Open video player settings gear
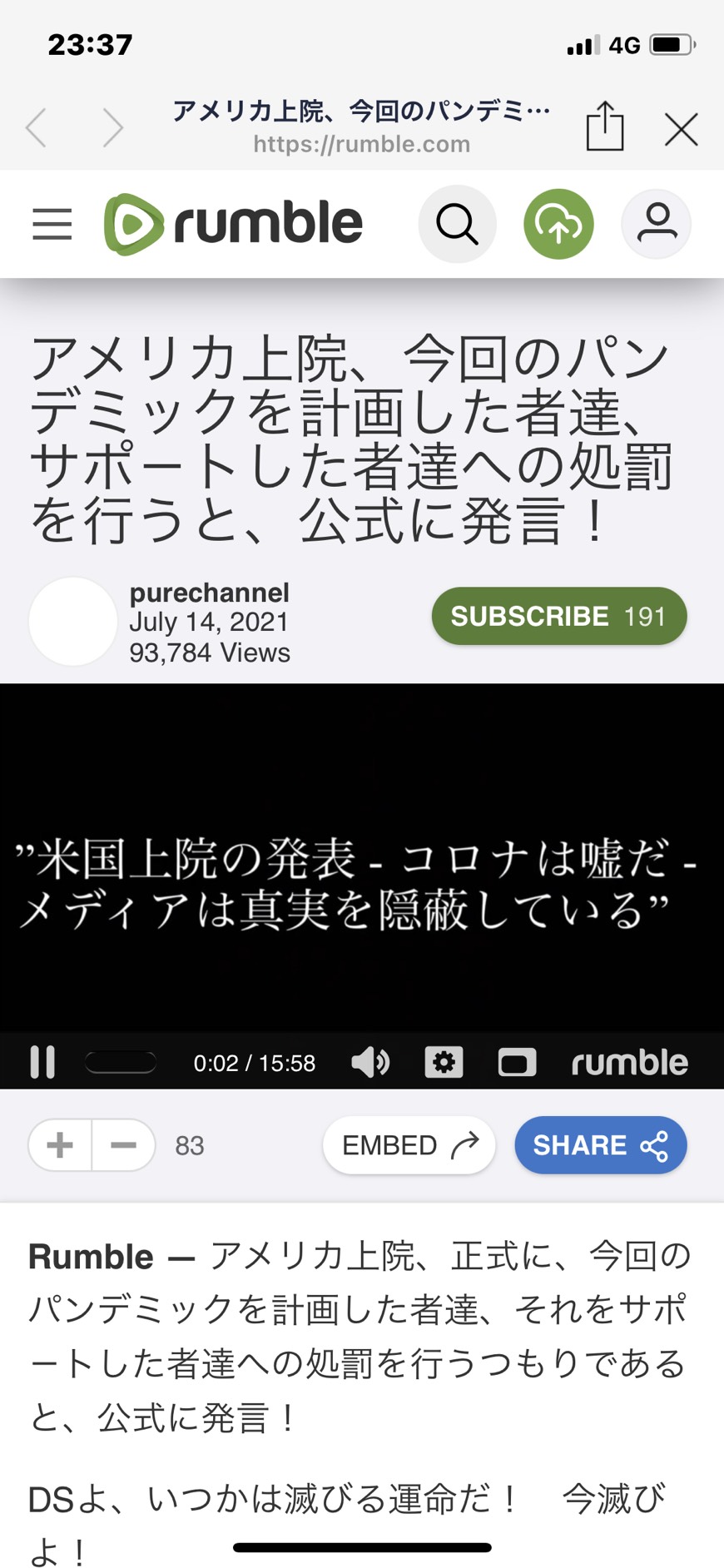The image size is (724, 1568). 444,1062
